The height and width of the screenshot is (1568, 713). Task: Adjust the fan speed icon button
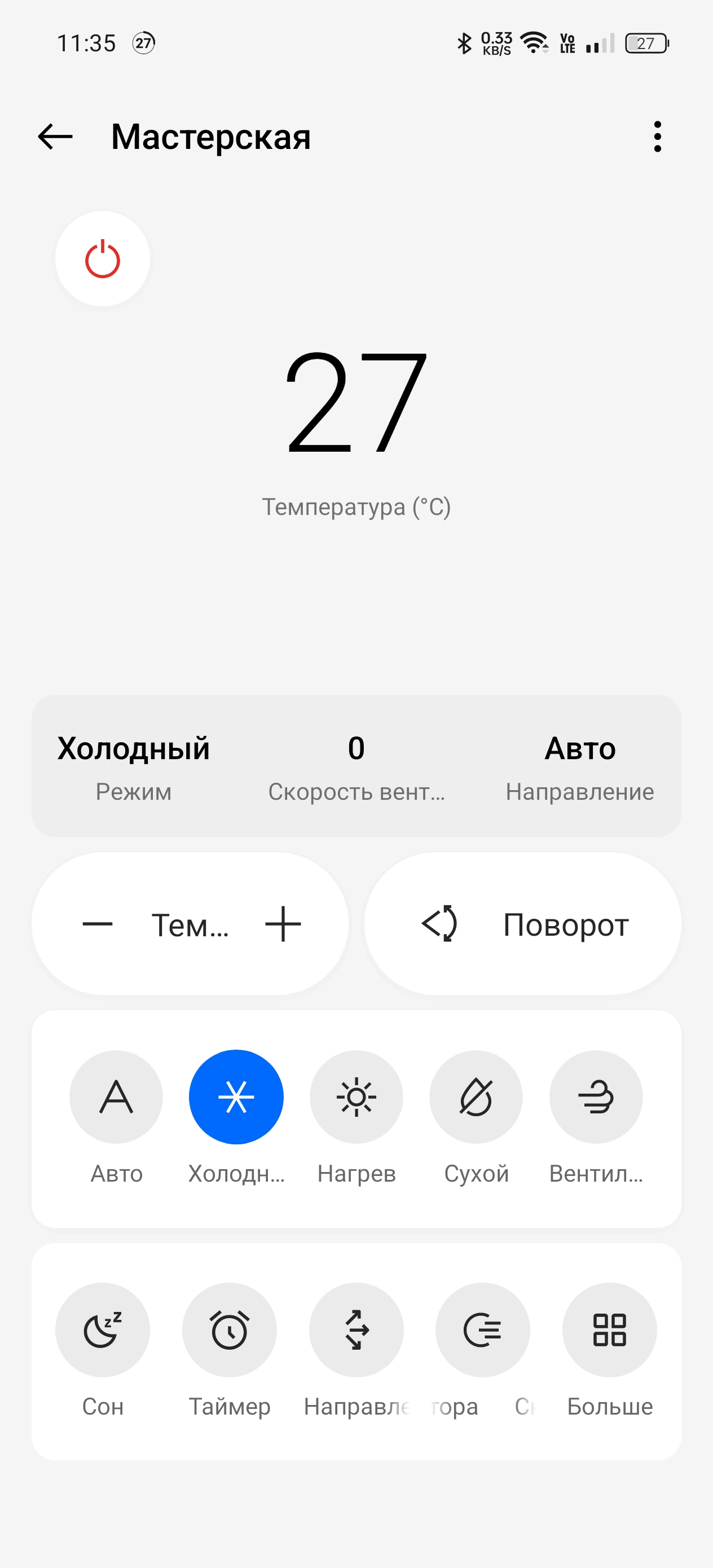(x=483, y=1330)
